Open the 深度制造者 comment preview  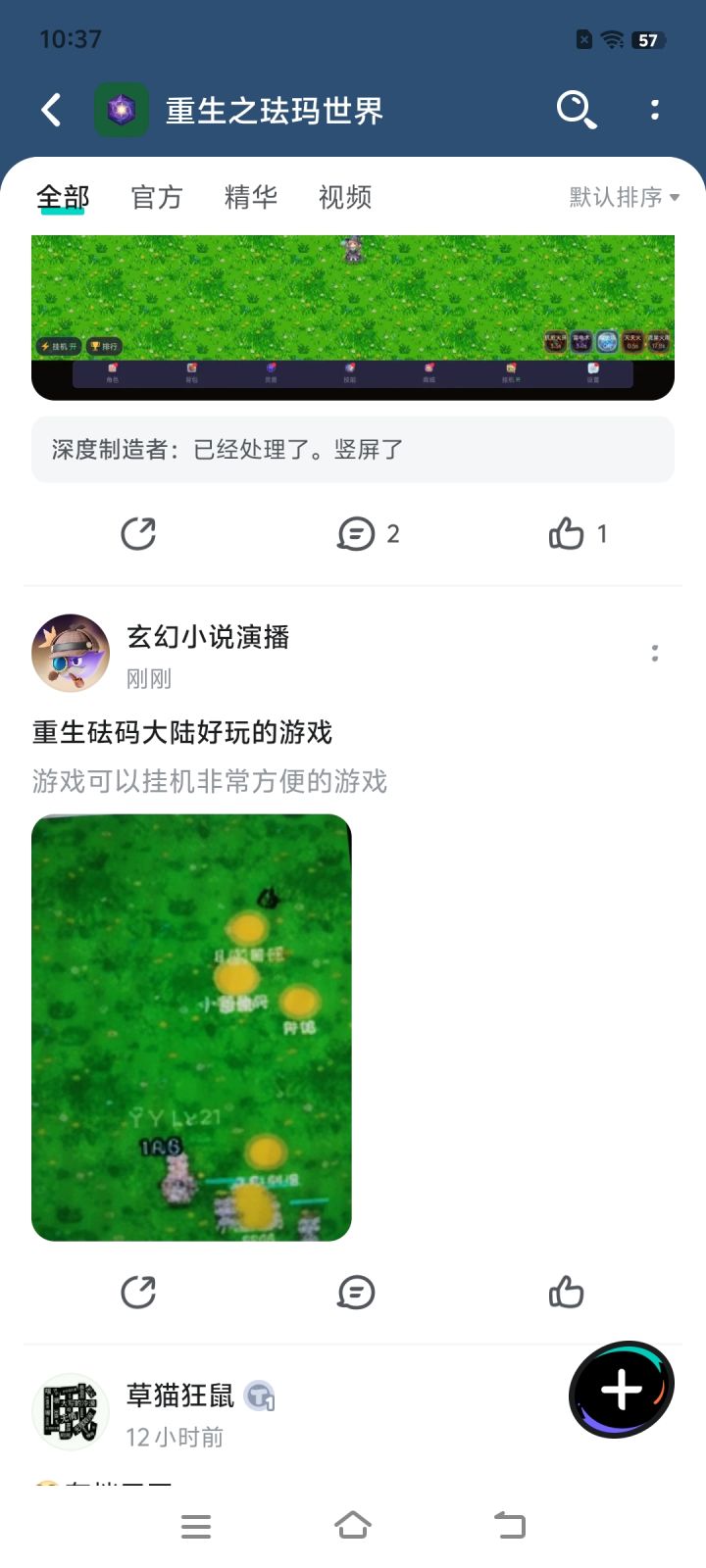pyautogui.click(x=353, y=450)
